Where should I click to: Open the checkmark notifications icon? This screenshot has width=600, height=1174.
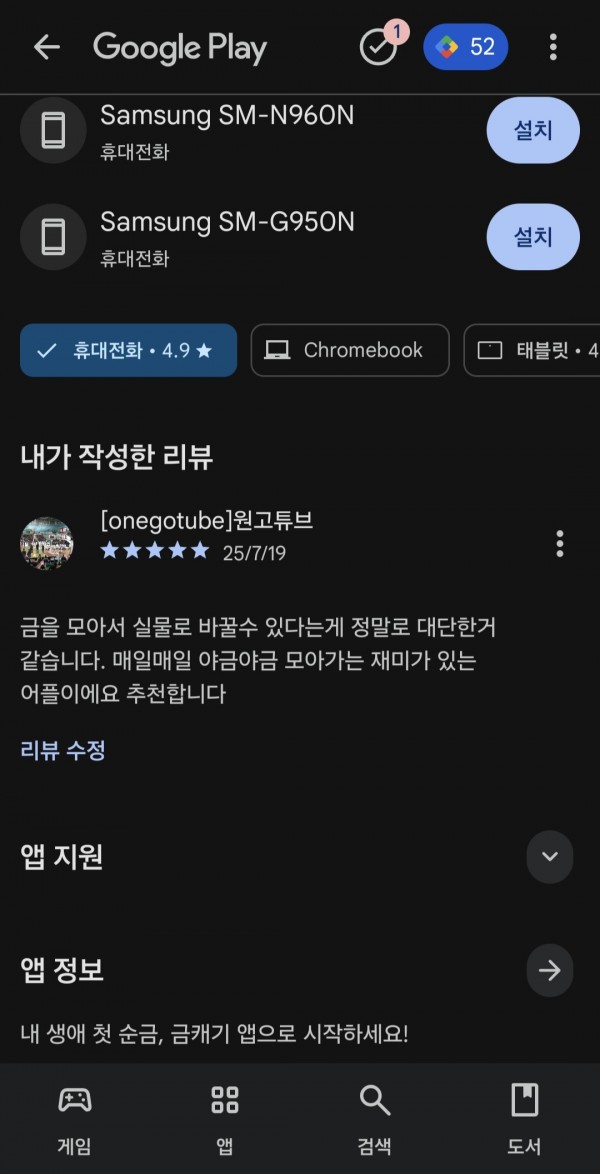pyautogui.click(x=379, y=46)
